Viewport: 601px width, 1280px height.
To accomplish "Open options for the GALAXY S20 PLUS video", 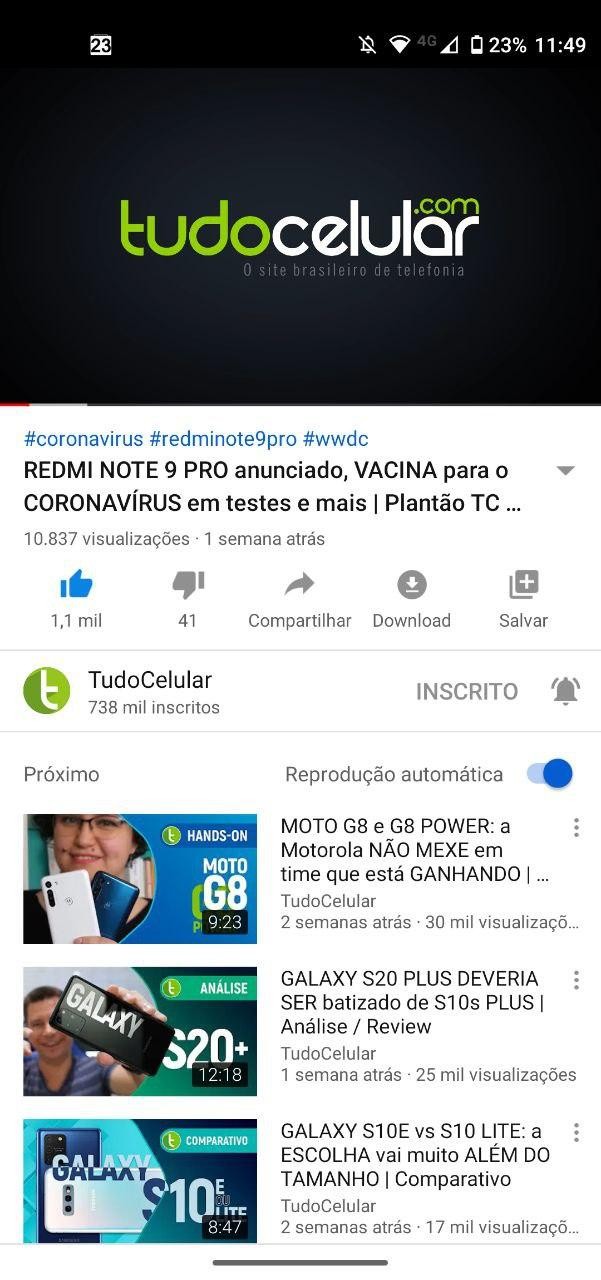I will tap(576, 980).
